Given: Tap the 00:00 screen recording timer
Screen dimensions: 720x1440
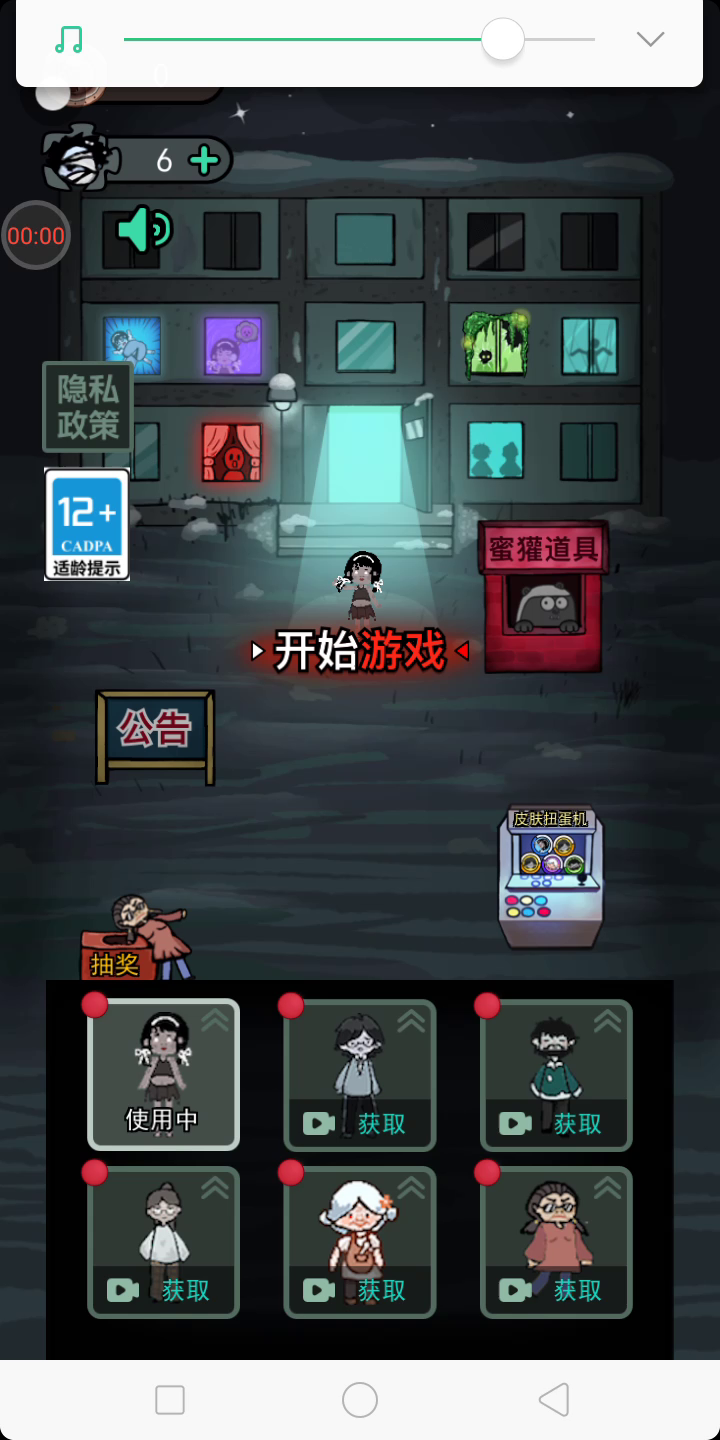Looking at the screenshot, I should click(36, 236).
